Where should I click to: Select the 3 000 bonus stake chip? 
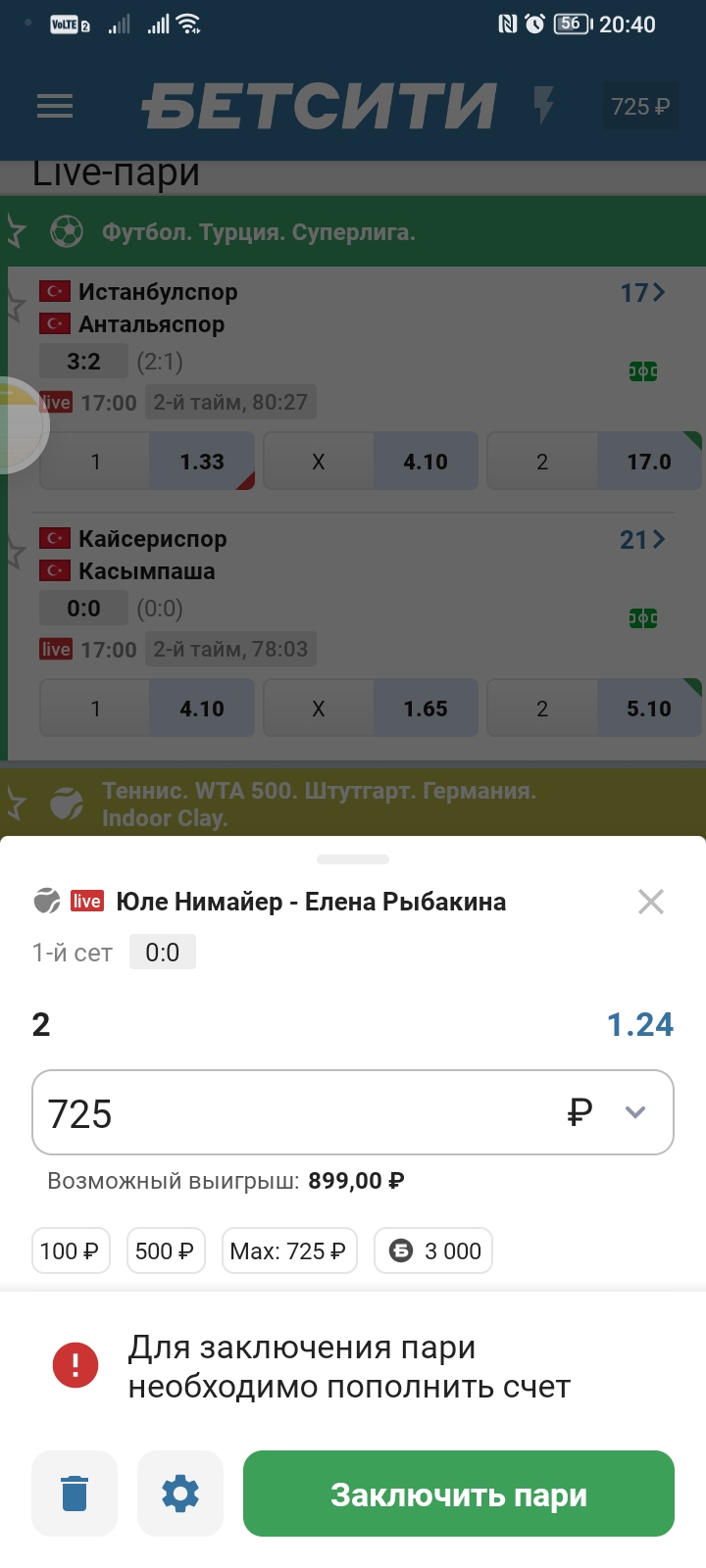point(433,1251)
